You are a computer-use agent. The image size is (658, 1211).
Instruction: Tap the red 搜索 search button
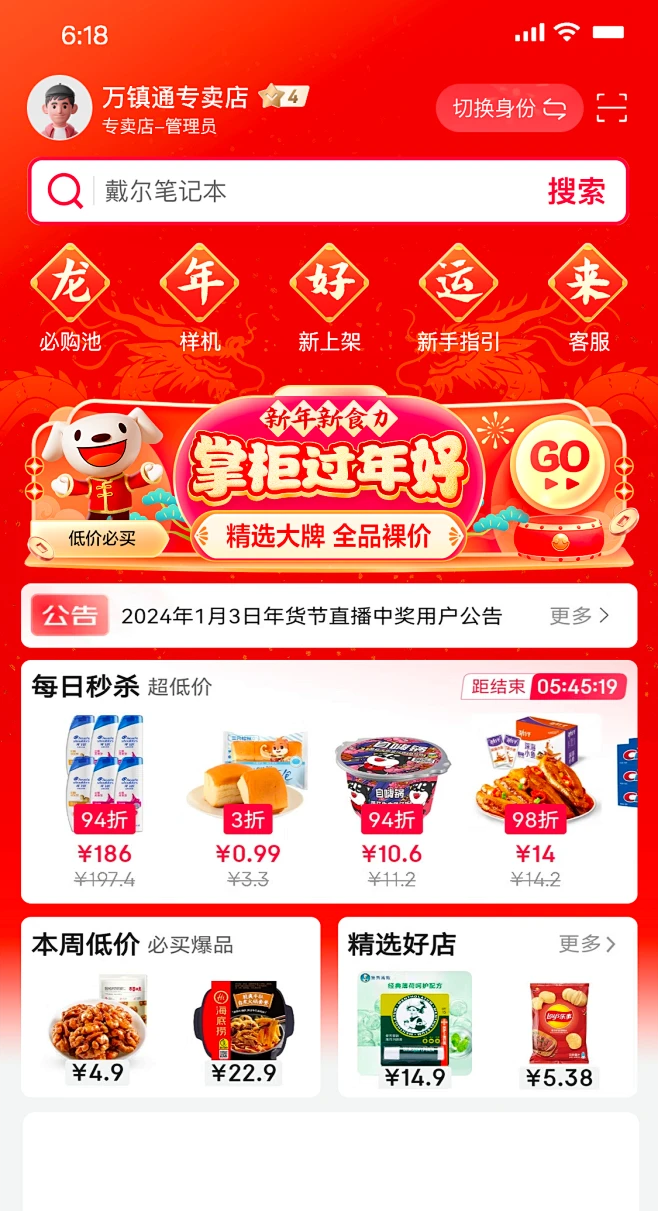pos(576,191)
